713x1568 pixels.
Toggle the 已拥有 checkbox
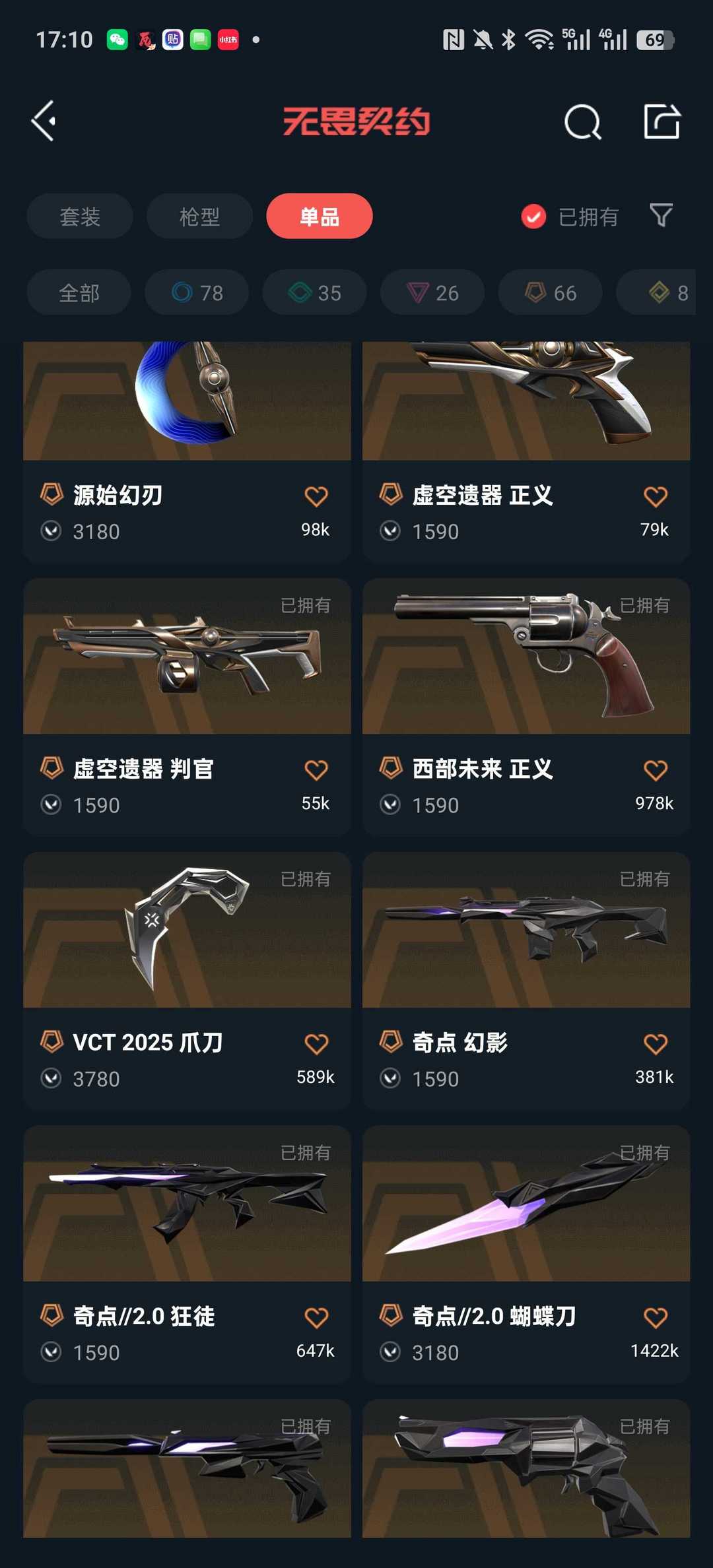tap(533, 216)
